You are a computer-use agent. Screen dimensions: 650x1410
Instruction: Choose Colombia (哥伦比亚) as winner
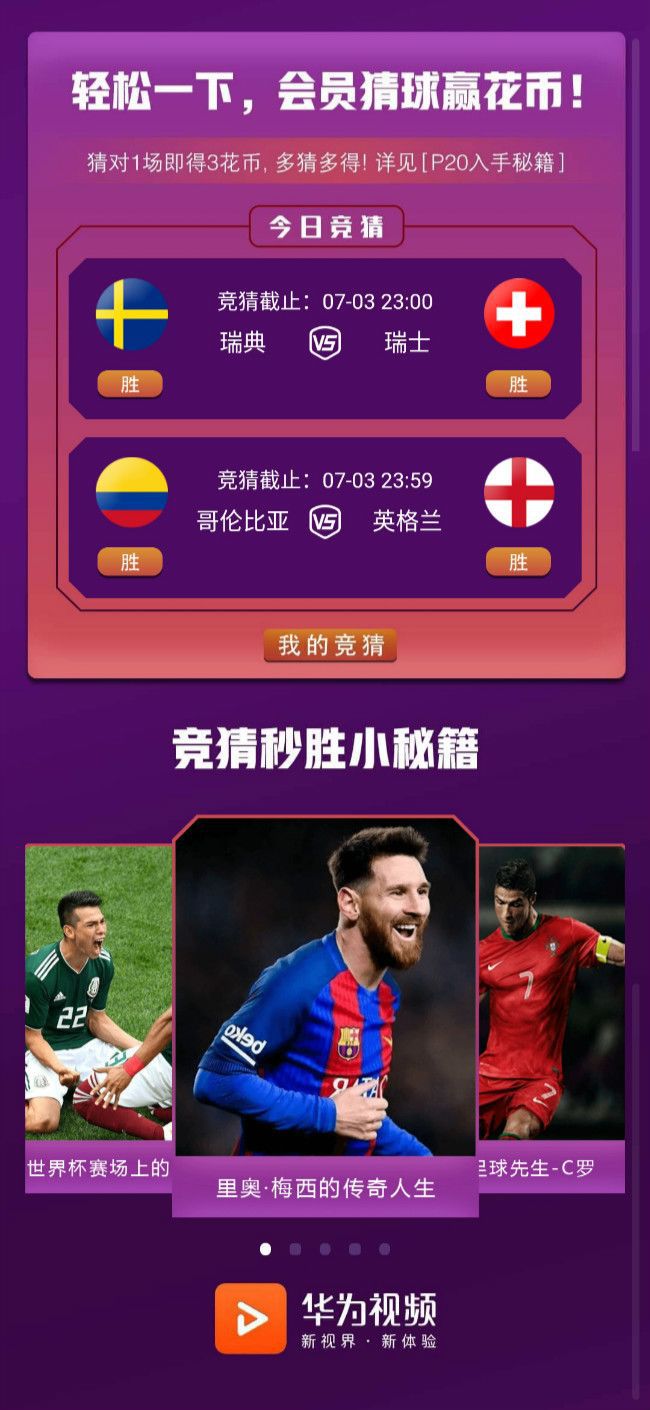tap(130, 563)
